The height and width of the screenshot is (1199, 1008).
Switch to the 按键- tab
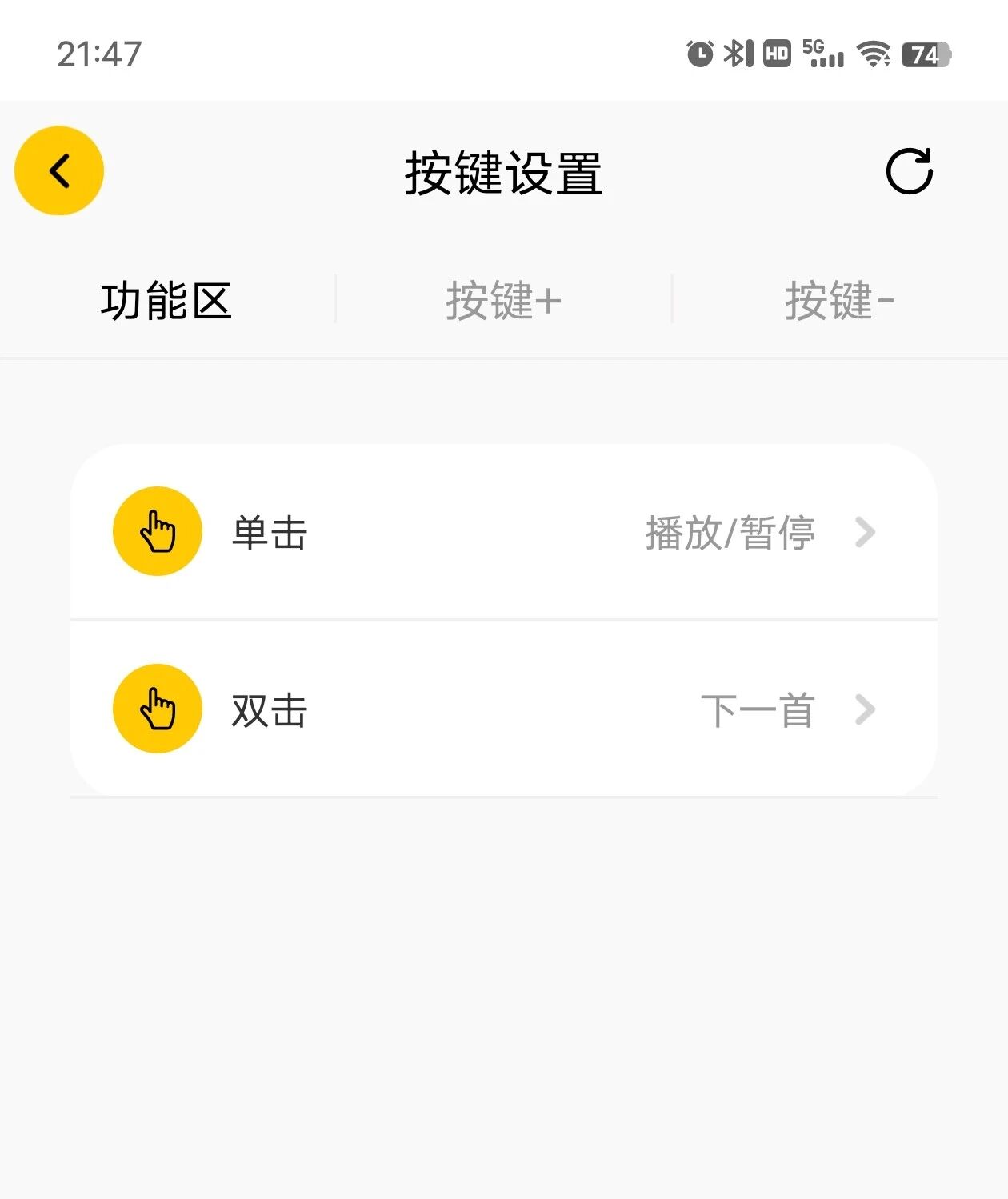840,301
